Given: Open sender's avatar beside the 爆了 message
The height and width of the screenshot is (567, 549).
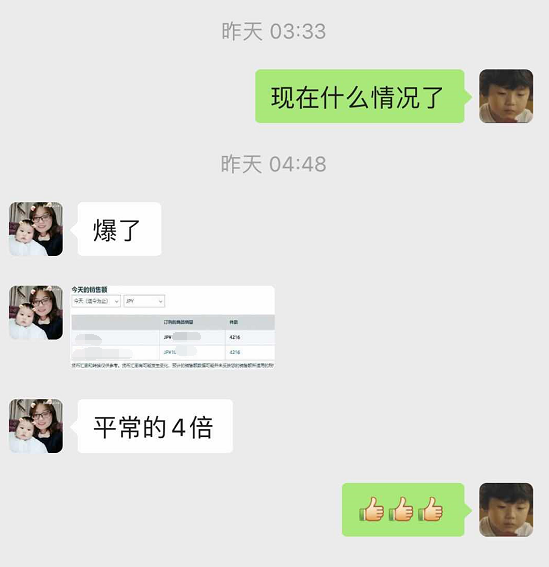Looking at the screenshot, I should pos(36,229).
